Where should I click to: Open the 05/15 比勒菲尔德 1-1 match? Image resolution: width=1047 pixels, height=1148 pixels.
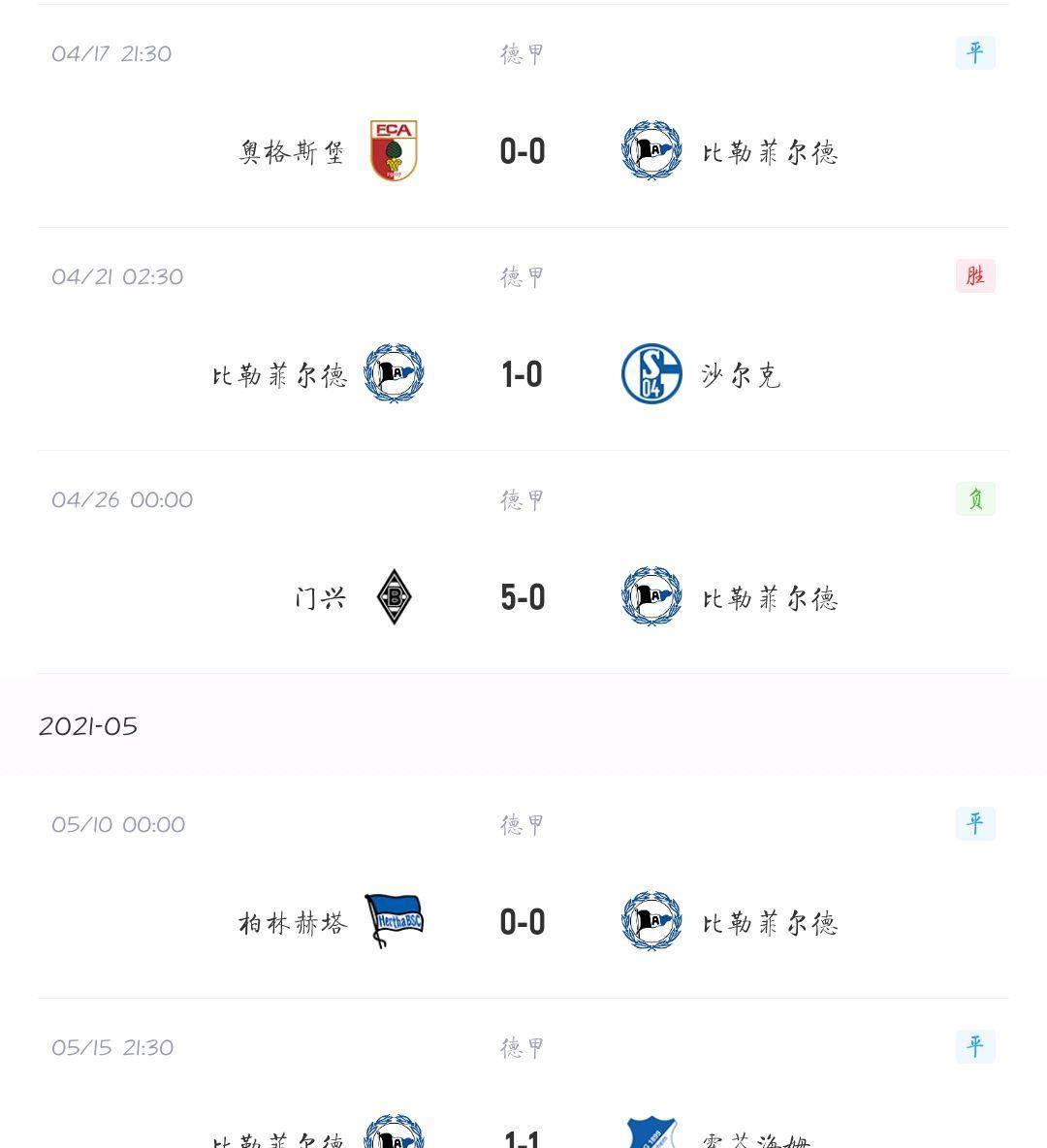pyautogui.click(x=523, y=1134)
